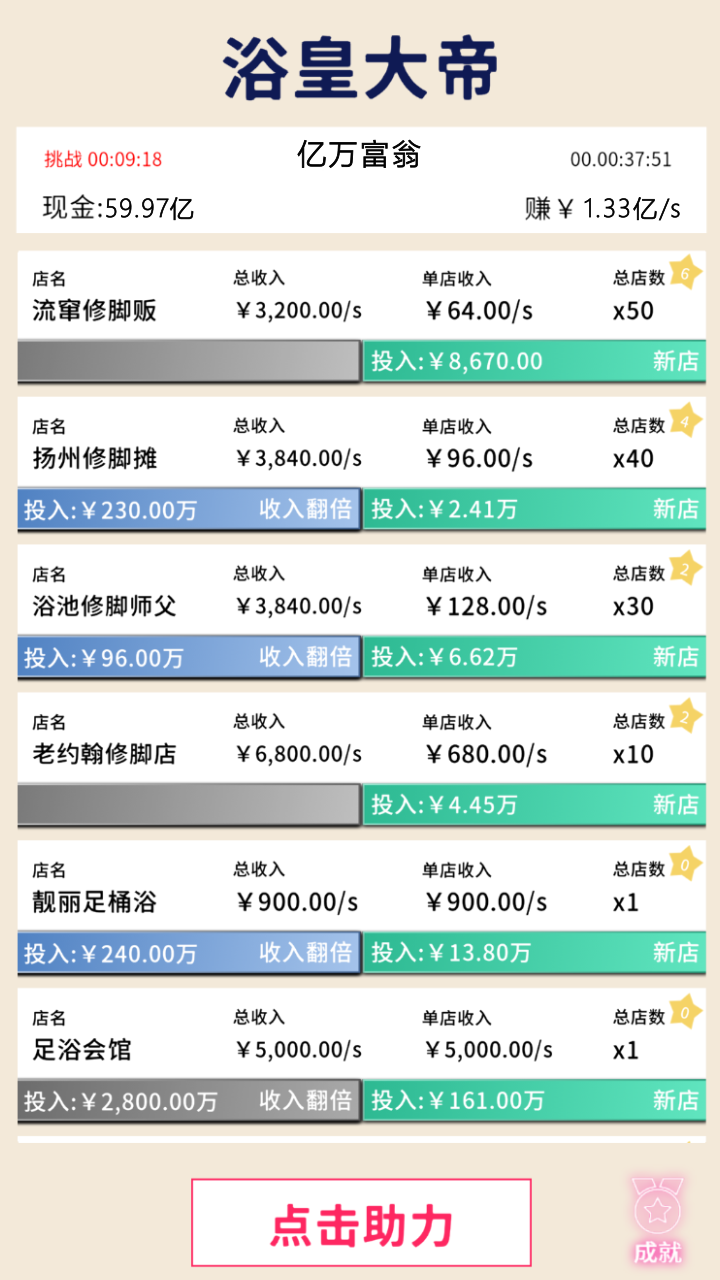Double 足浴会馆 income for ¥2,800.00万
The height and width of the screenshot is (1280, 720).
189,1101
